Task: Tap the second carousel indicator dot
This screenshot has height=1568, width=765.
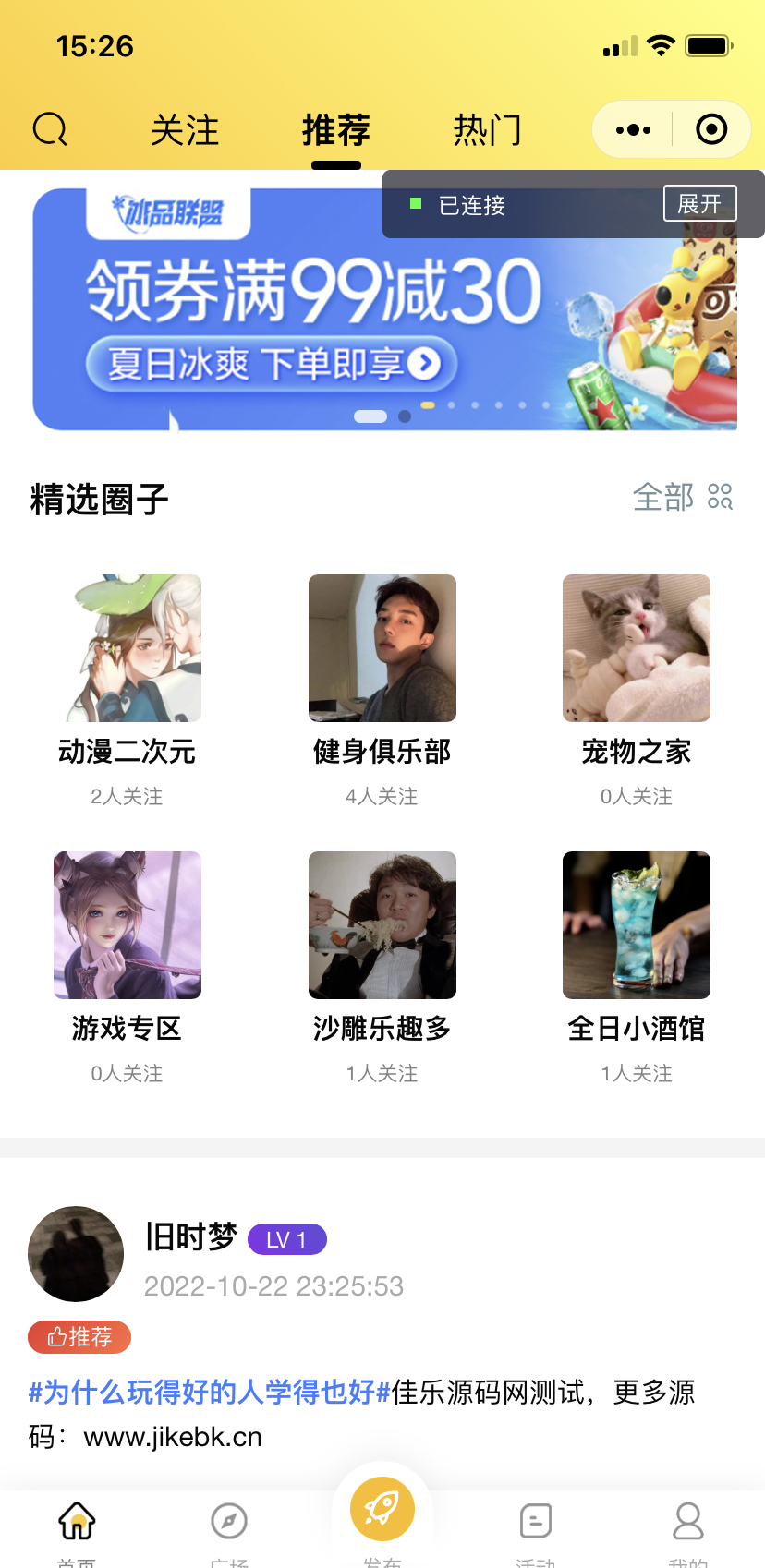Action: pos(404,416)
